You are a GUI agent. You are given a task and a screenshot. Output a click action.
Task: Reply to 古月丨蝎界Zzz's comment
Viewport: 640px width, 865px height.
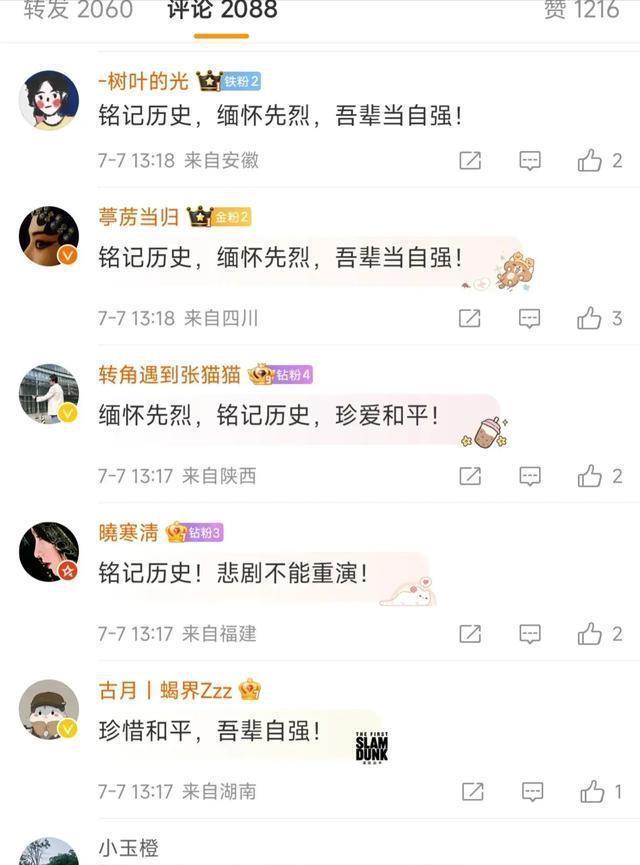(x=530, y=792)
